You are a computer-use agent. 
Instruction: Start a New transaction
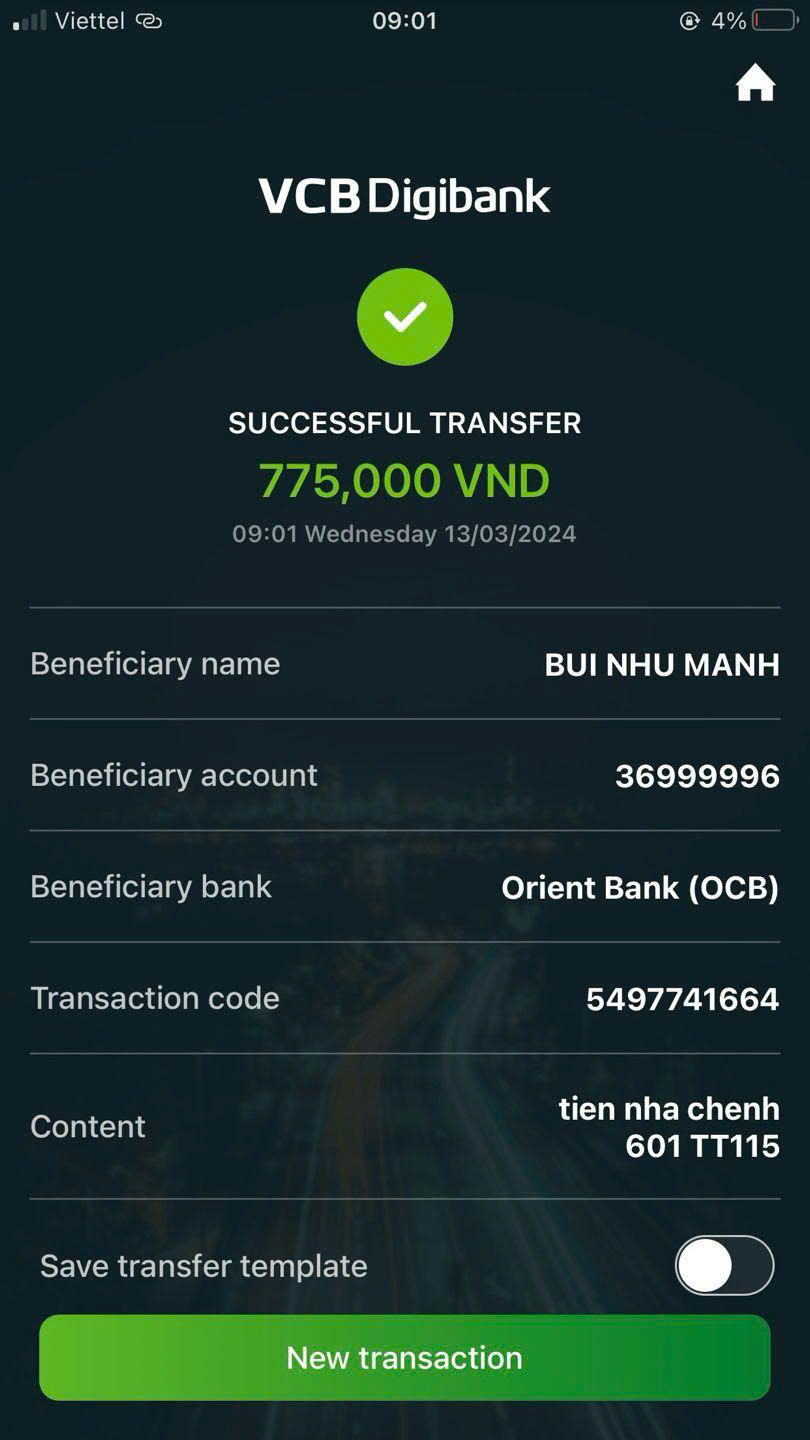[x=404, y=1357]
